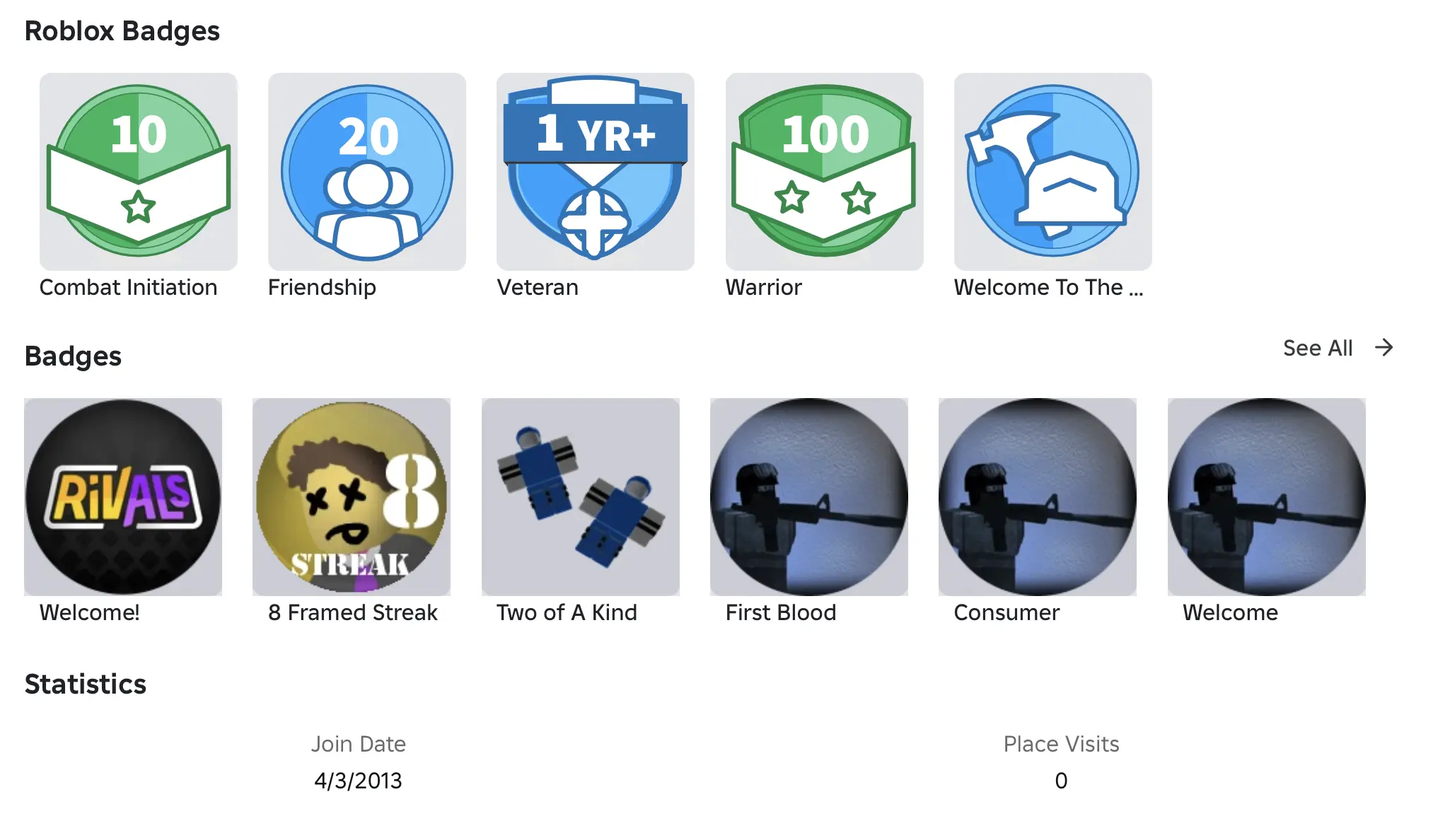
Task: View the Two of A Kind badge
Action: 580,496
